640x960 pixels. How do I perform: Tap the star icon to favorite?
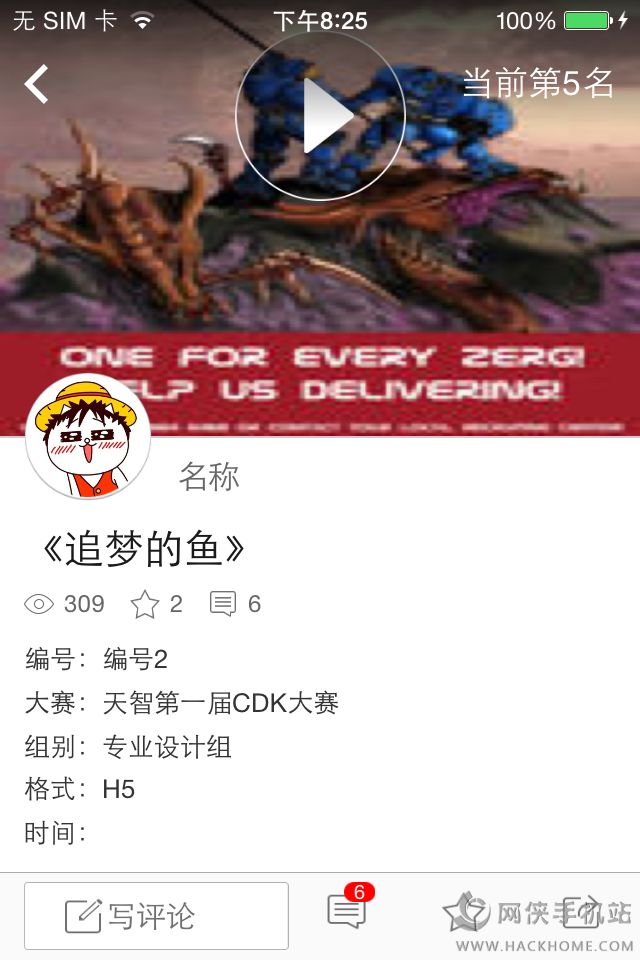coord(145,604)
